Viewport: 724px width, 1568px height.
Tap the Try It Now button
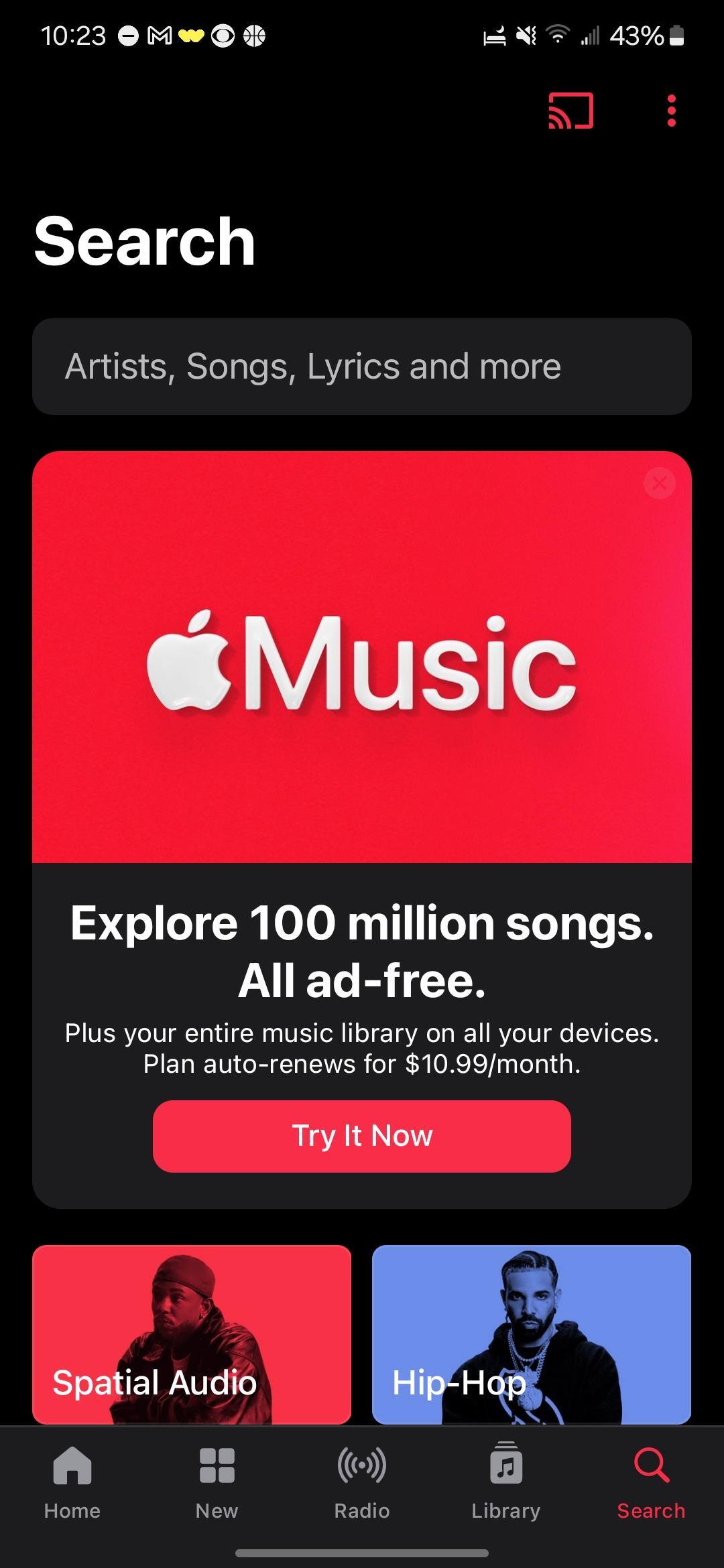tap(362, 1136)
